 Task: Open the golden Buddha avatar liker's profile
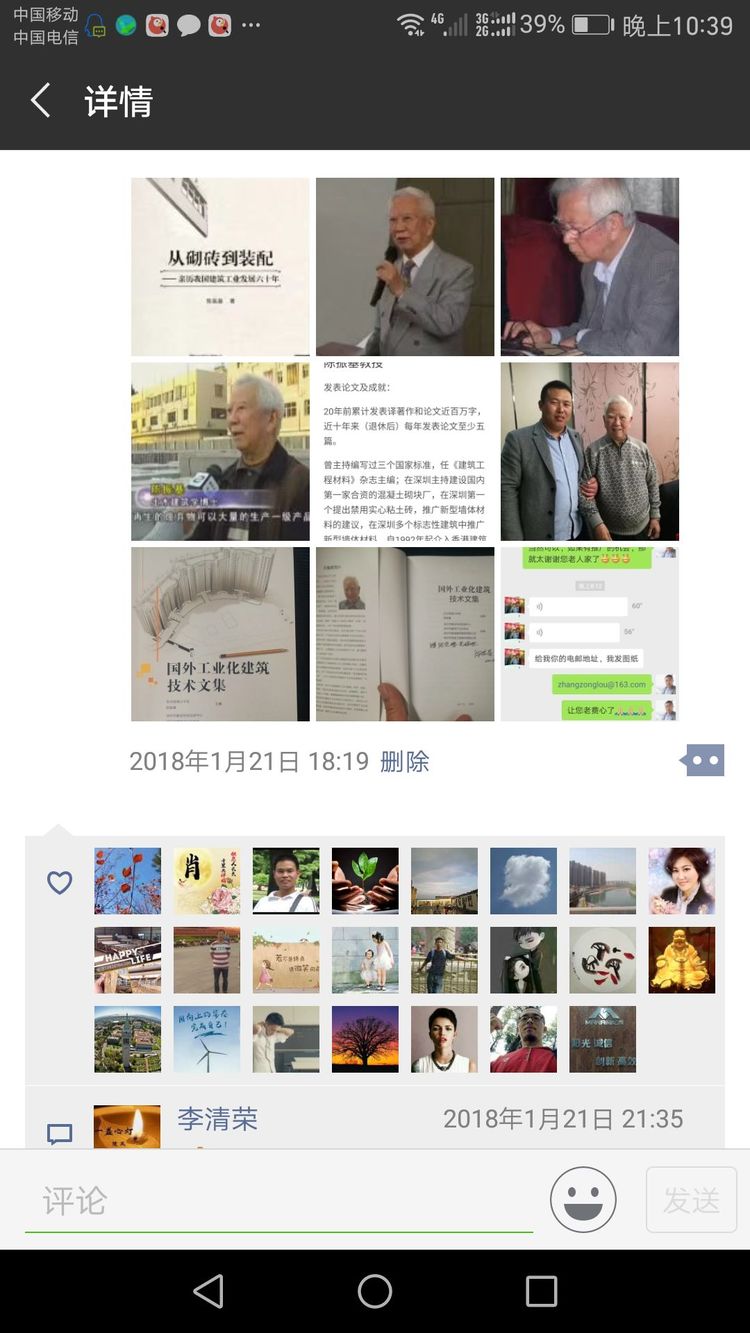682,960
